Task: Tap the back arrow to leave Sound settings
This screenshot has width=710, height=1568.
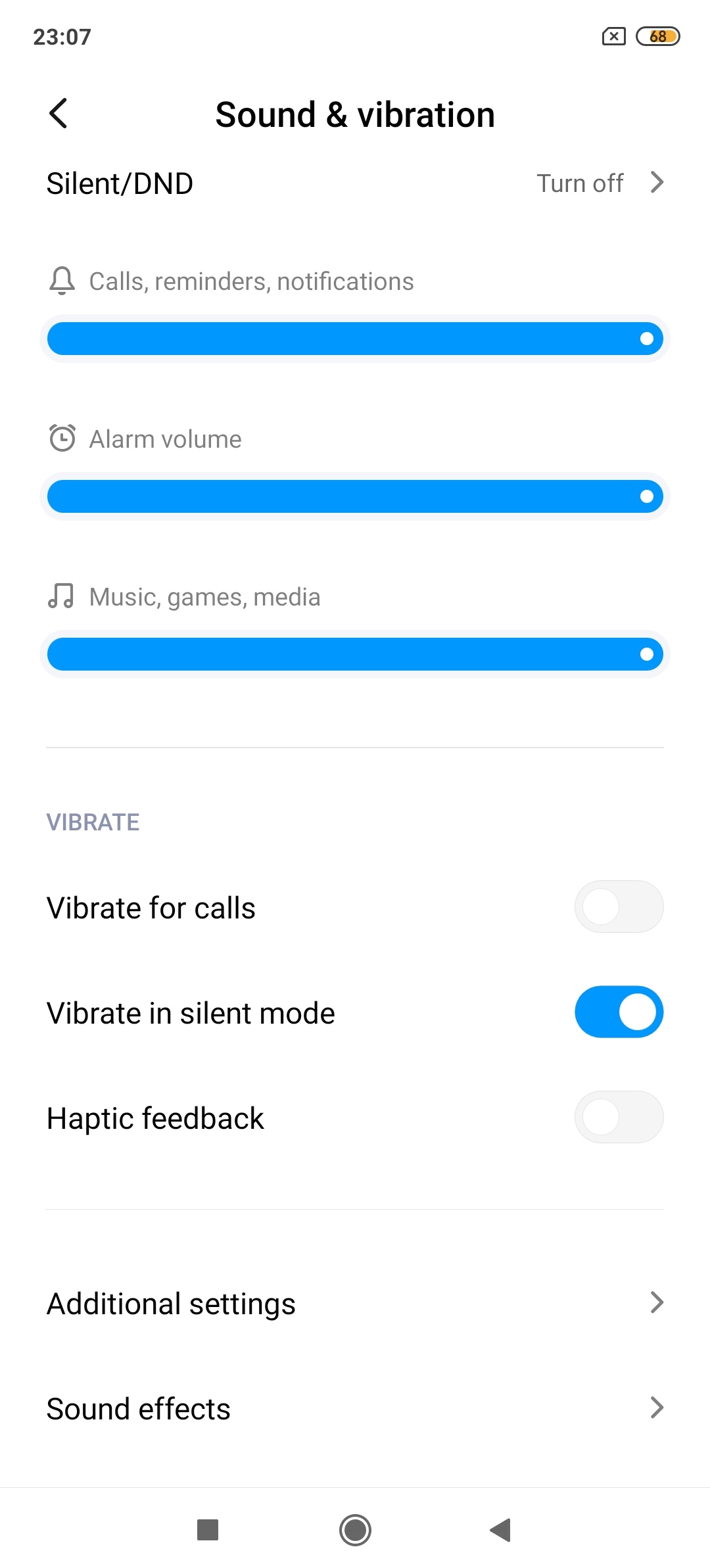Action: (59, 113)
